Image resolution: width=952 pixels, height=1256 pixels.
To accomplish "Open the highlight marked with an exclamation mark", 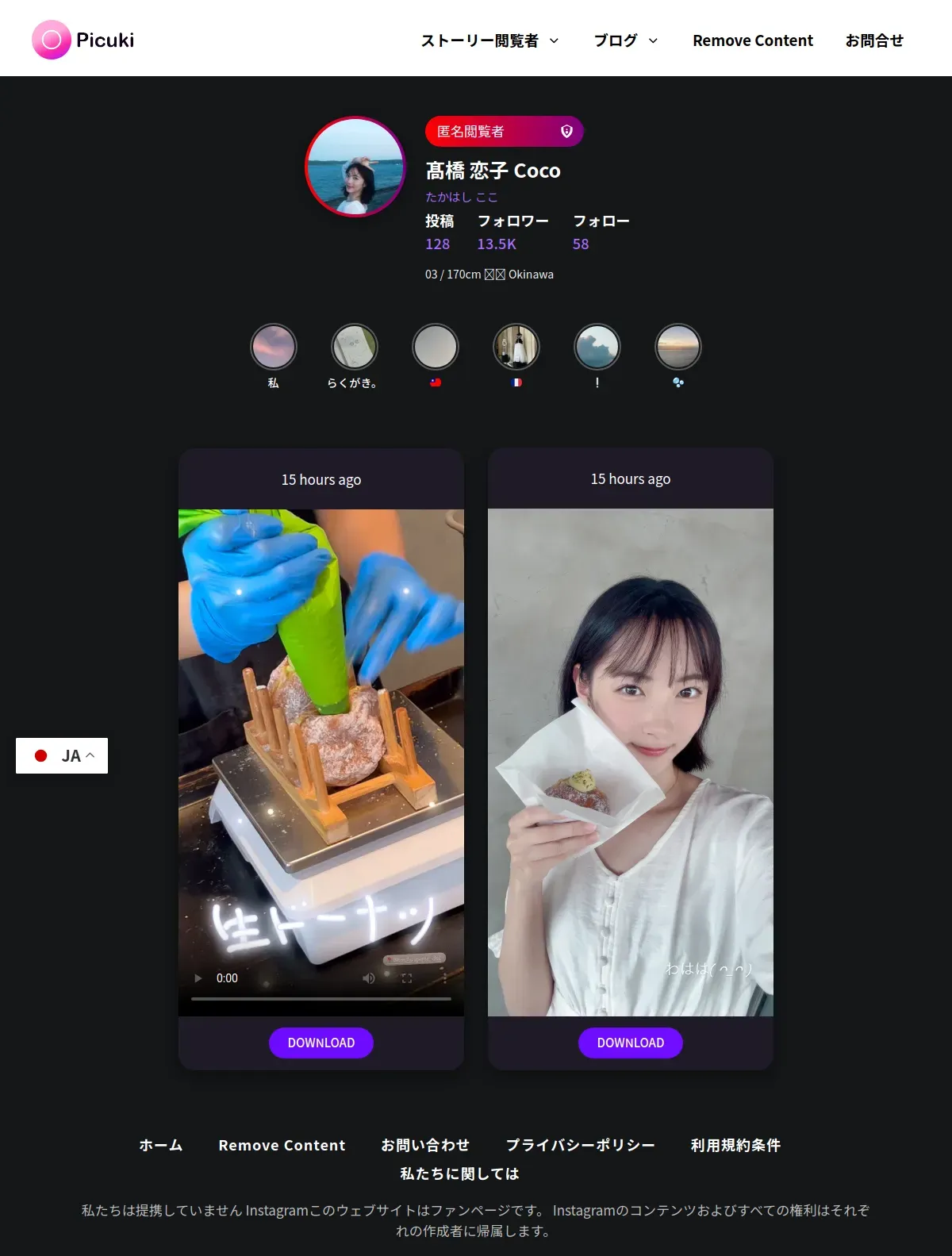I will tap(597, 347).
